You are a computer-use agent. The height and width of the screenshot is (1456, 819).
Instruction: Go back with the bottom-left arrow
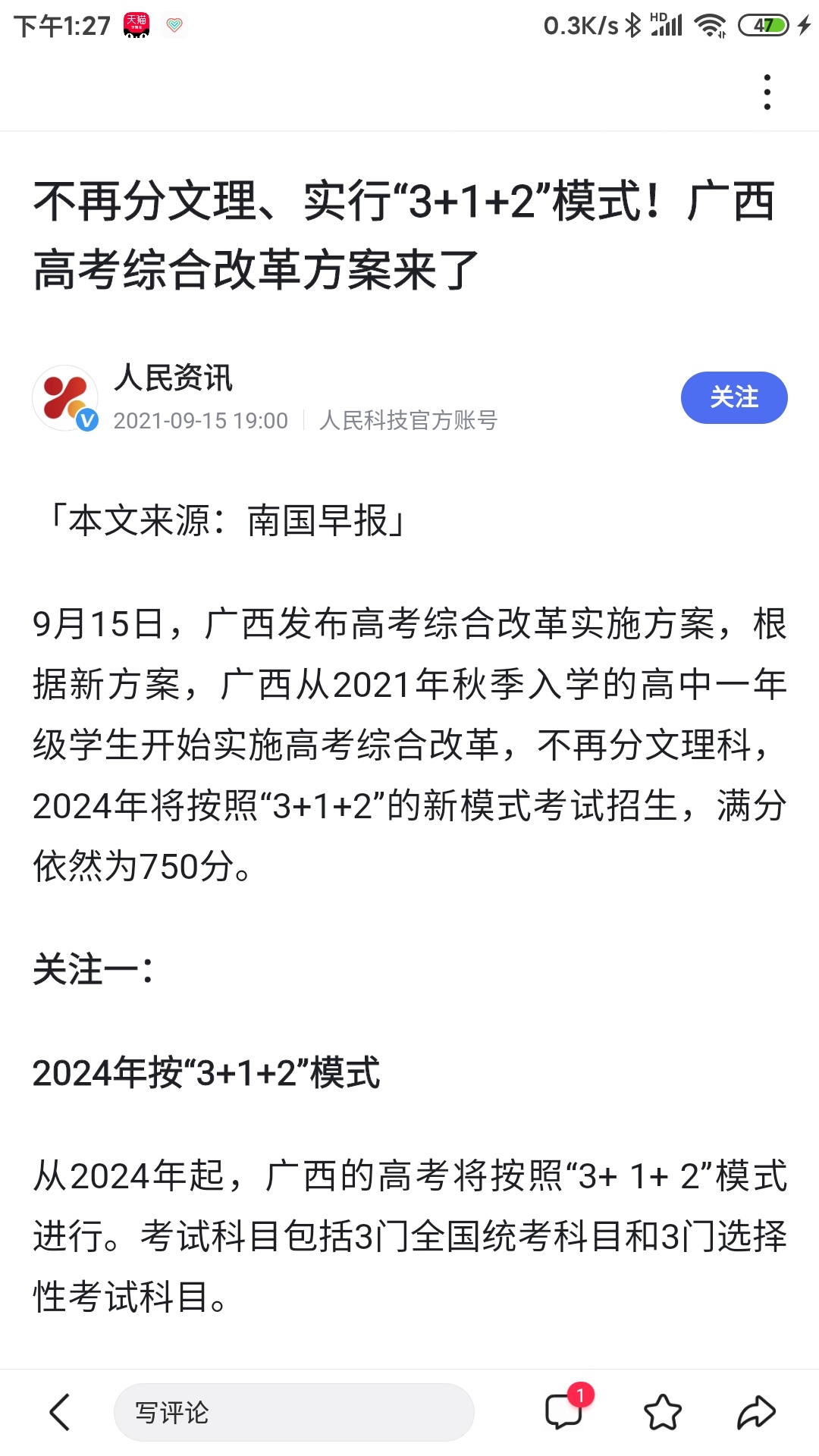60,1412
